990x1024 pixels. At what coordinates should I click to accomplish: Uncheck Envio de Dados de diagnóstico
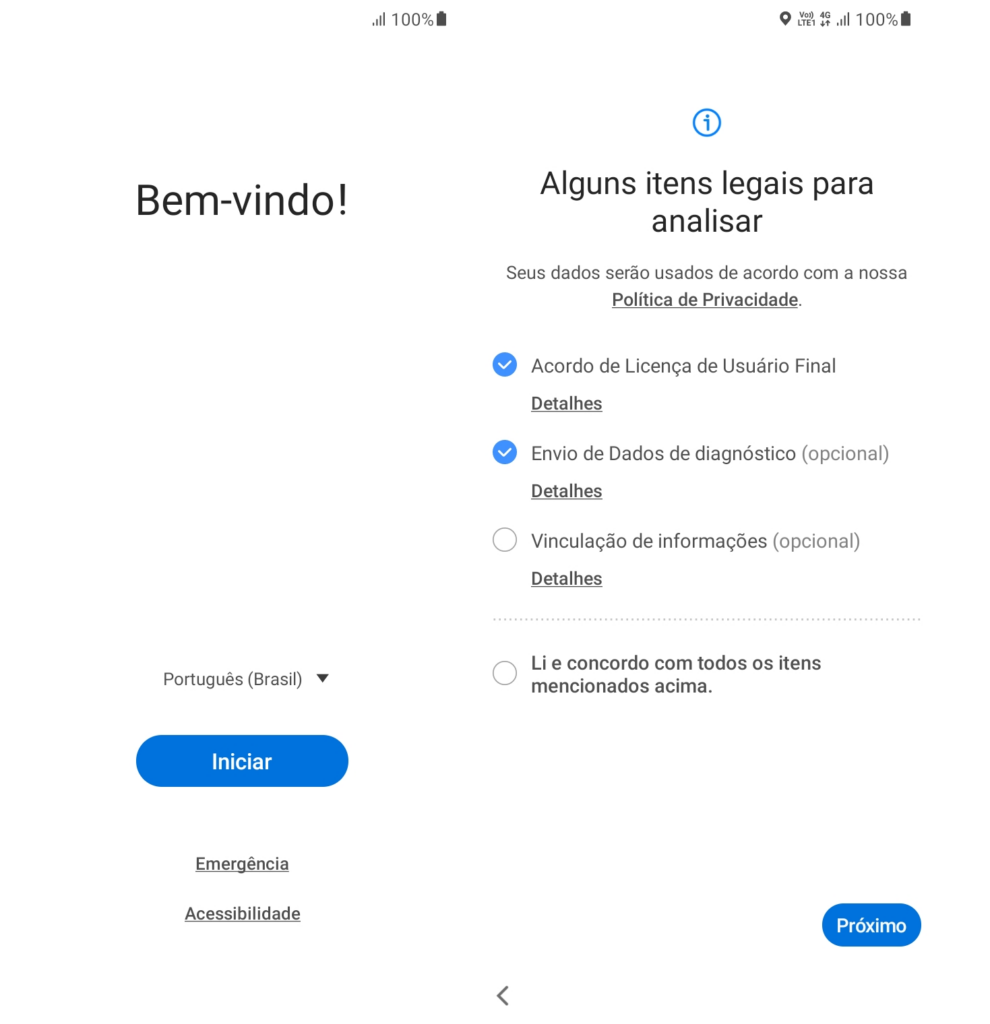[x=505, y=453]
